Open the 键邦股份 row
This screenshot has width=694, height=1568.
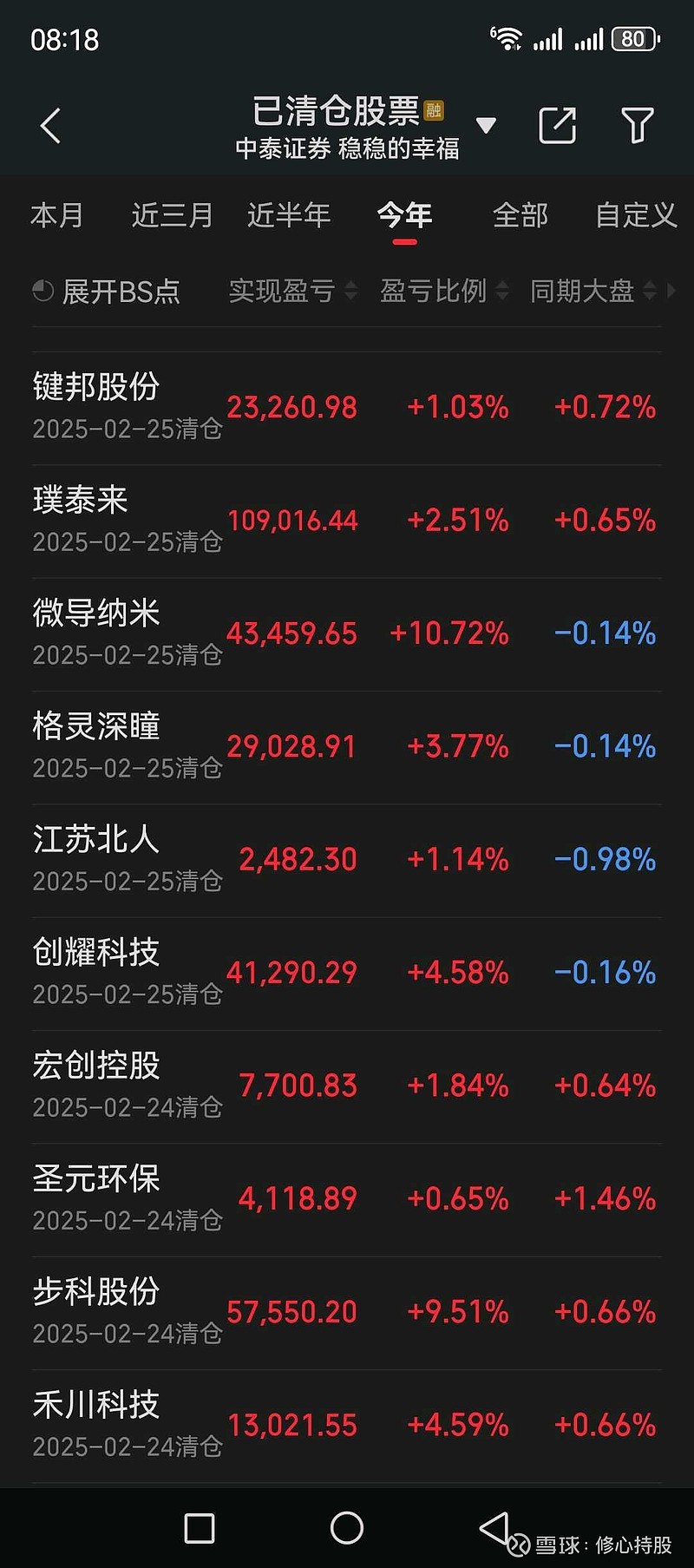pyautogui.click(x=347, y=408)
